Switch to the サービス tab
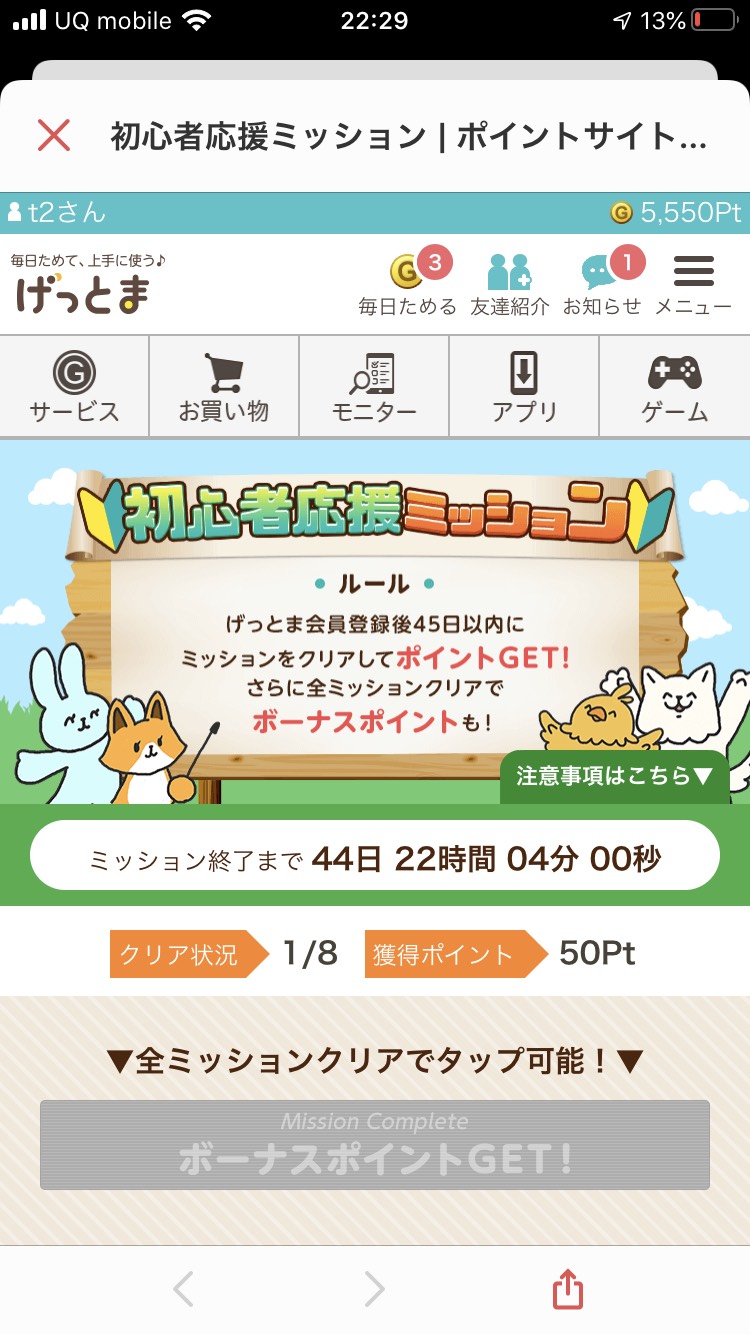The image size is (750, 1334). [74, 387]
